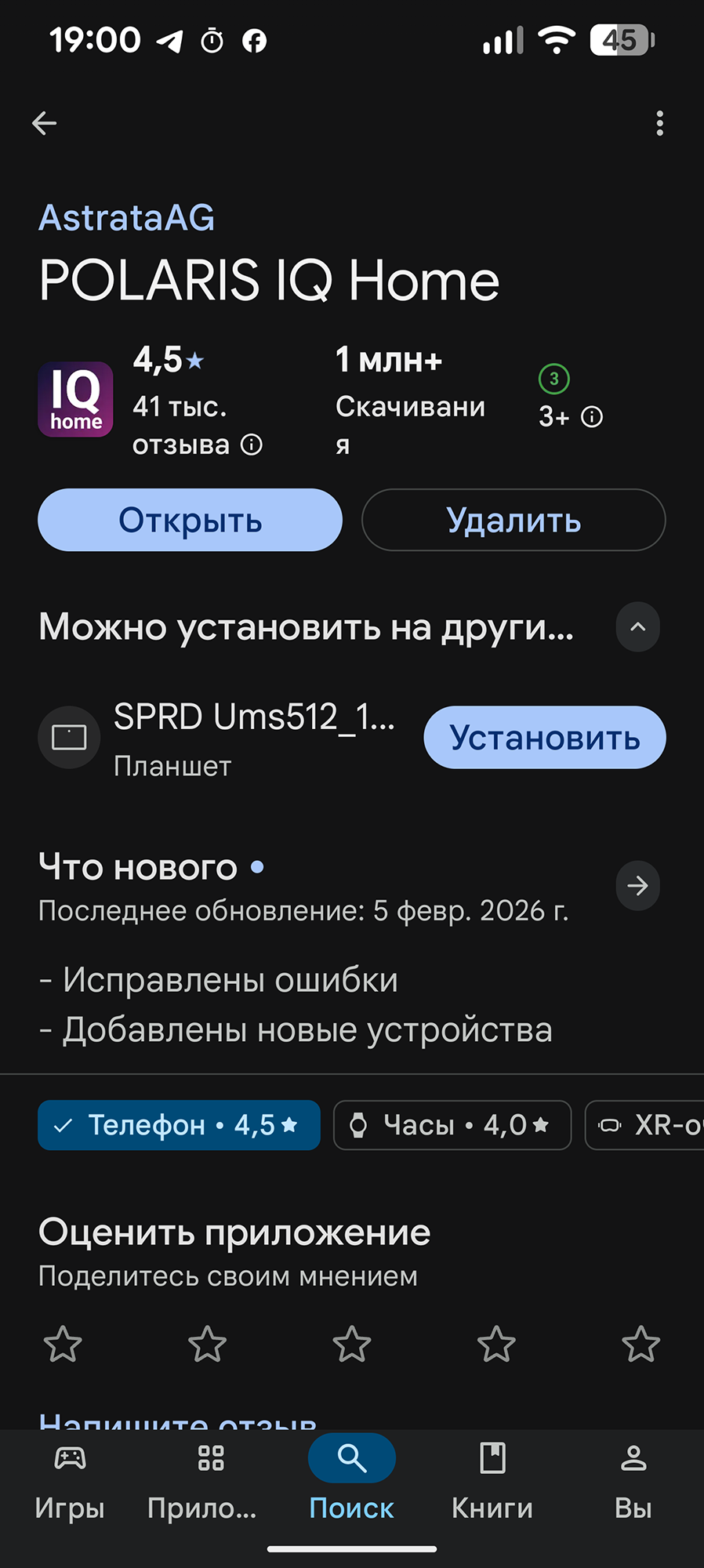This screenshot has width=704, height=1568.
Task: Collapse the install on other devices section
Action: [x=637, y=626]
